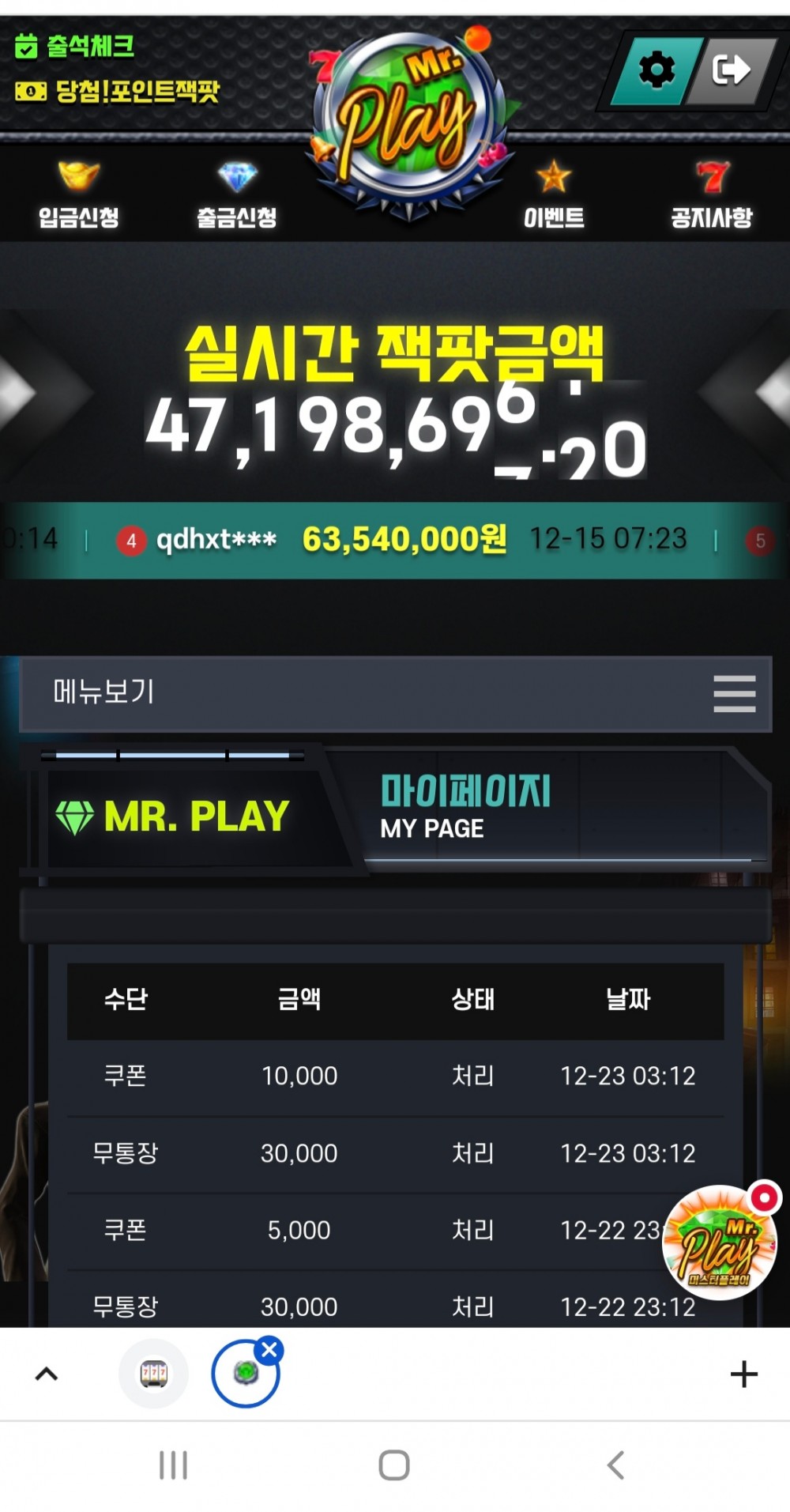
Task: Go back with the system back button
Action: tap(615, 1465)
